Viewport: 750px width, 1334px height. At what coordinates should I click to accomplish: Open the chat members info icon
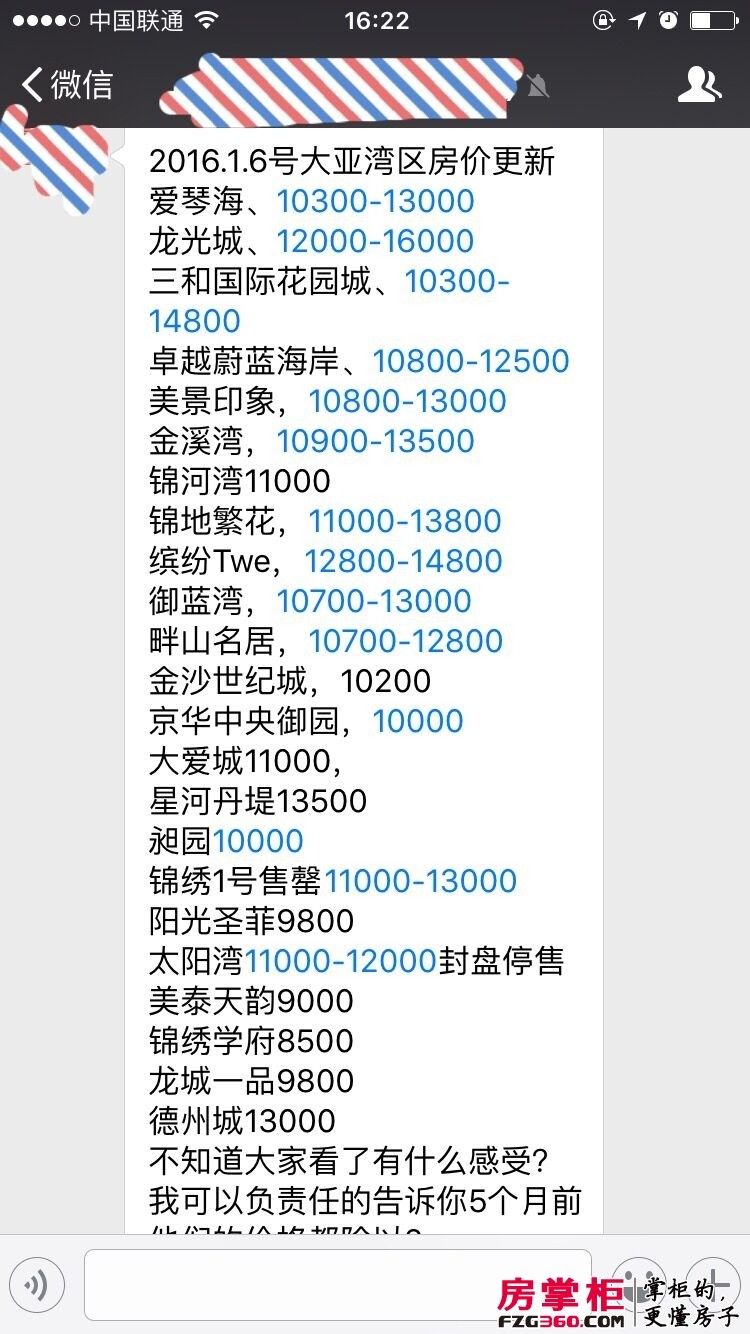(699, 85)
